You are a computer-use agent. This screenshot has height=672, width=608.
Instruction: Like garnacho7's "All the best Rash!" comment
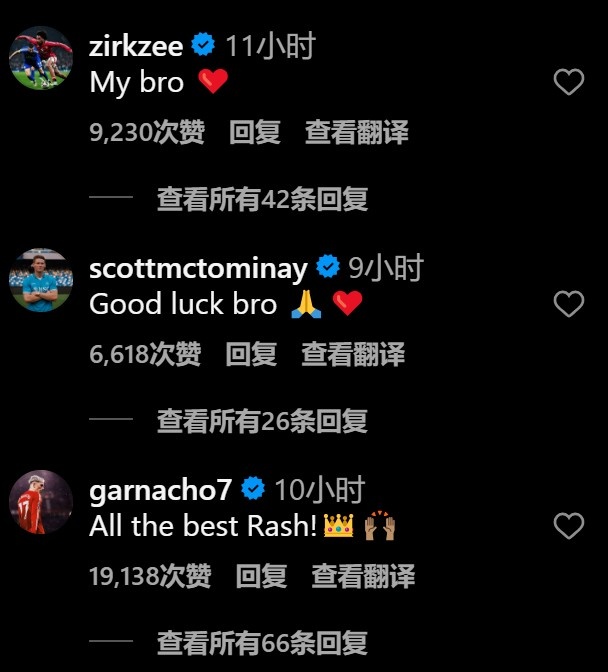568,526
